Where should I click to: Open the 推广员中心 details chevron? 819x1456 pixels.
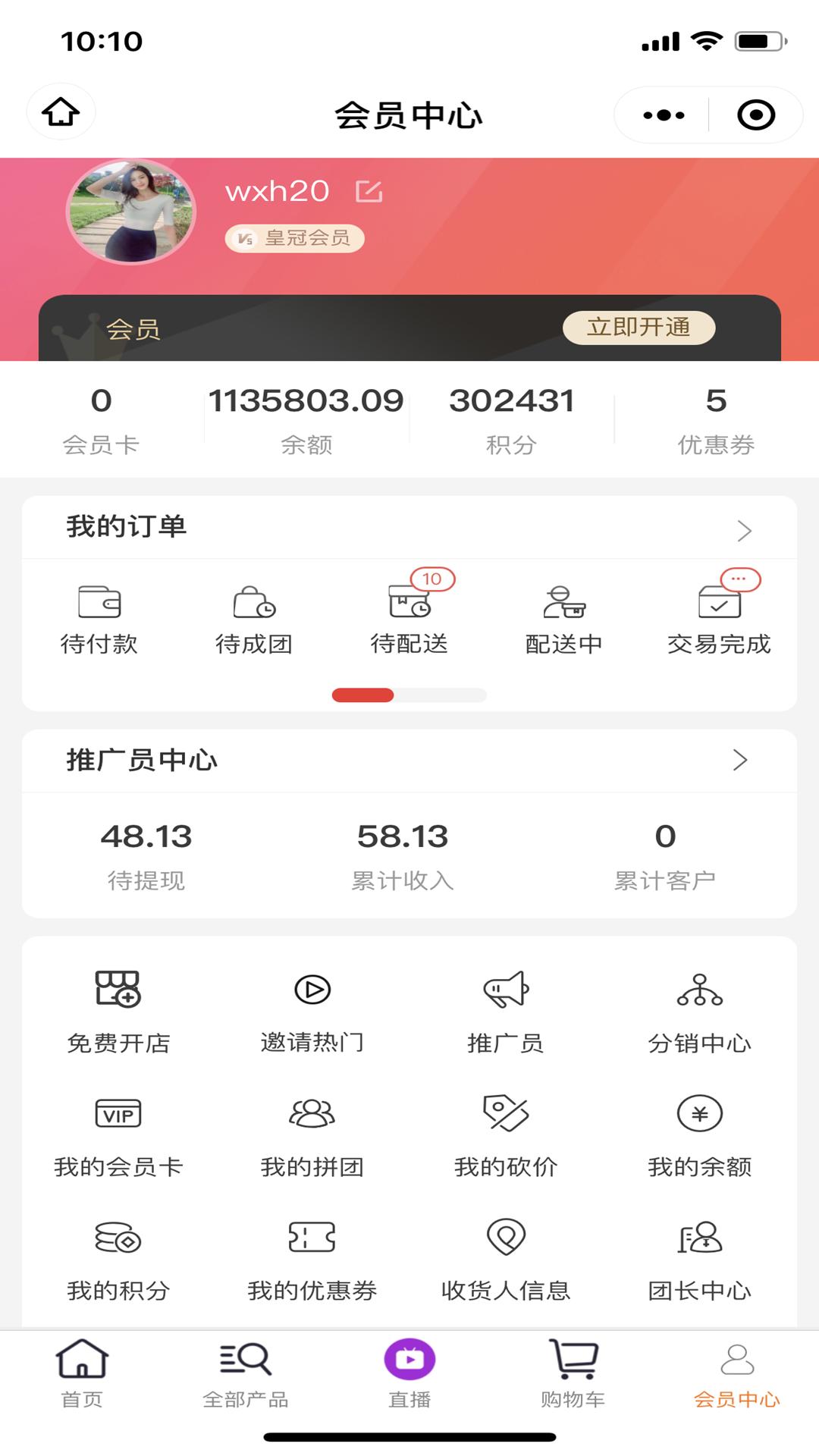point(741,761)
